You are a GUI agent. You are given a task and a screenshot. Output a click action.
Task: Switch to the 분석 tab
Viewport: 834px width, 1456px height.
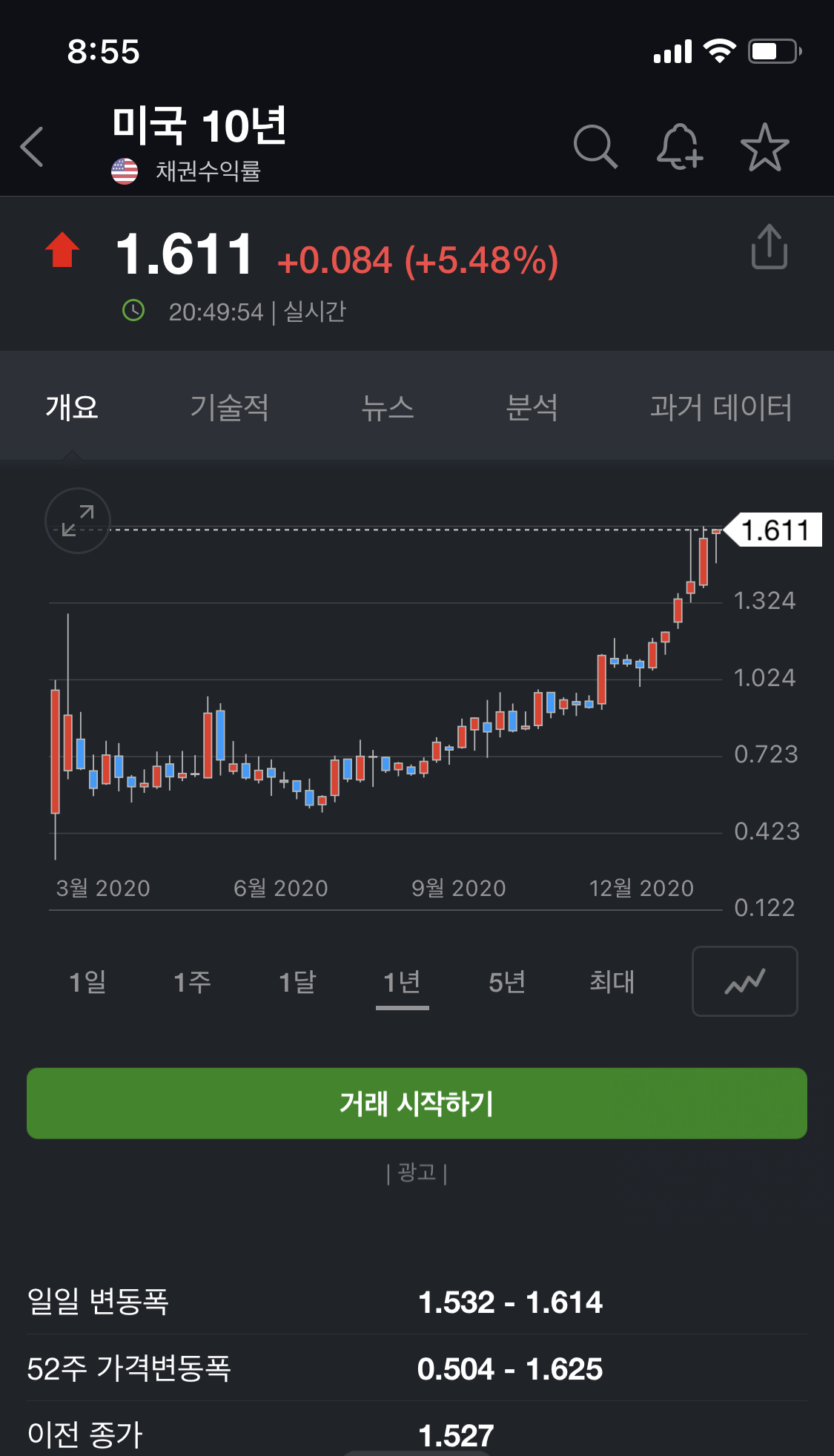[532, 407]
